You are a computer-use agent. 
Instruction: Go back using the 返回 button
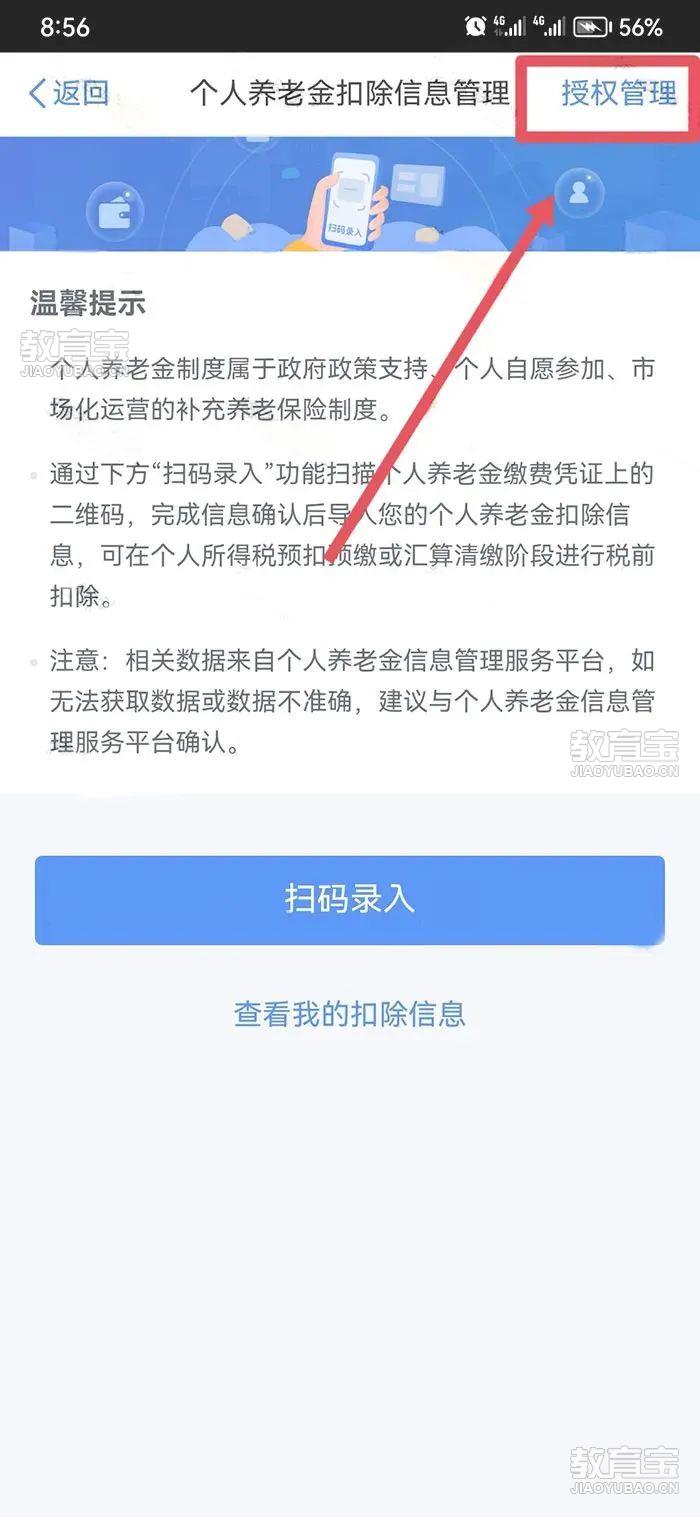68,94
